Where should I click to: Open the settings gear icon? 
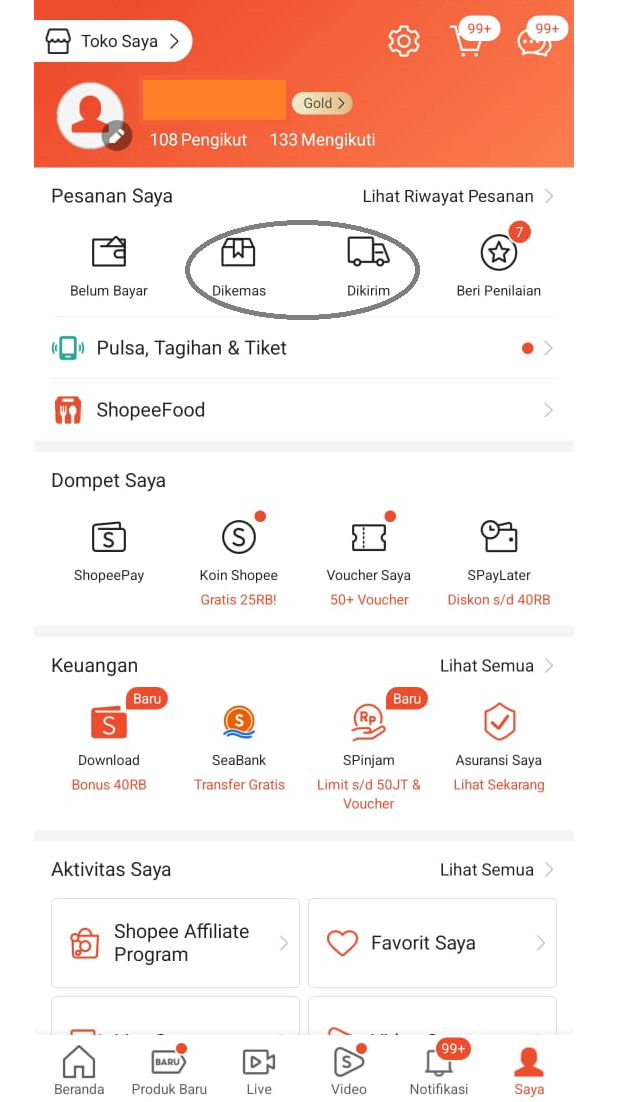(x=404, y=41)
